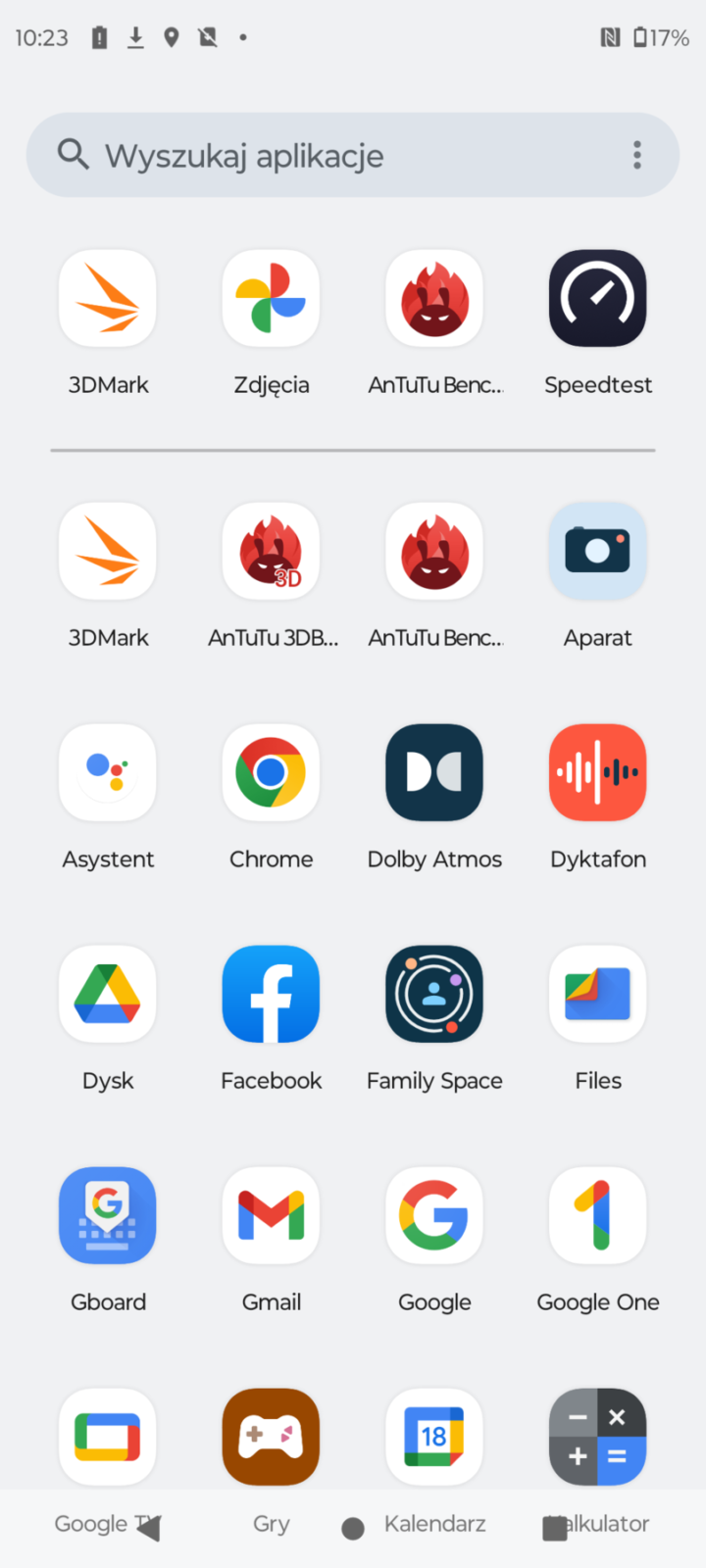Screen dimensions: 706x1568
Task: Launch Facebook
Action: [271, 995]
